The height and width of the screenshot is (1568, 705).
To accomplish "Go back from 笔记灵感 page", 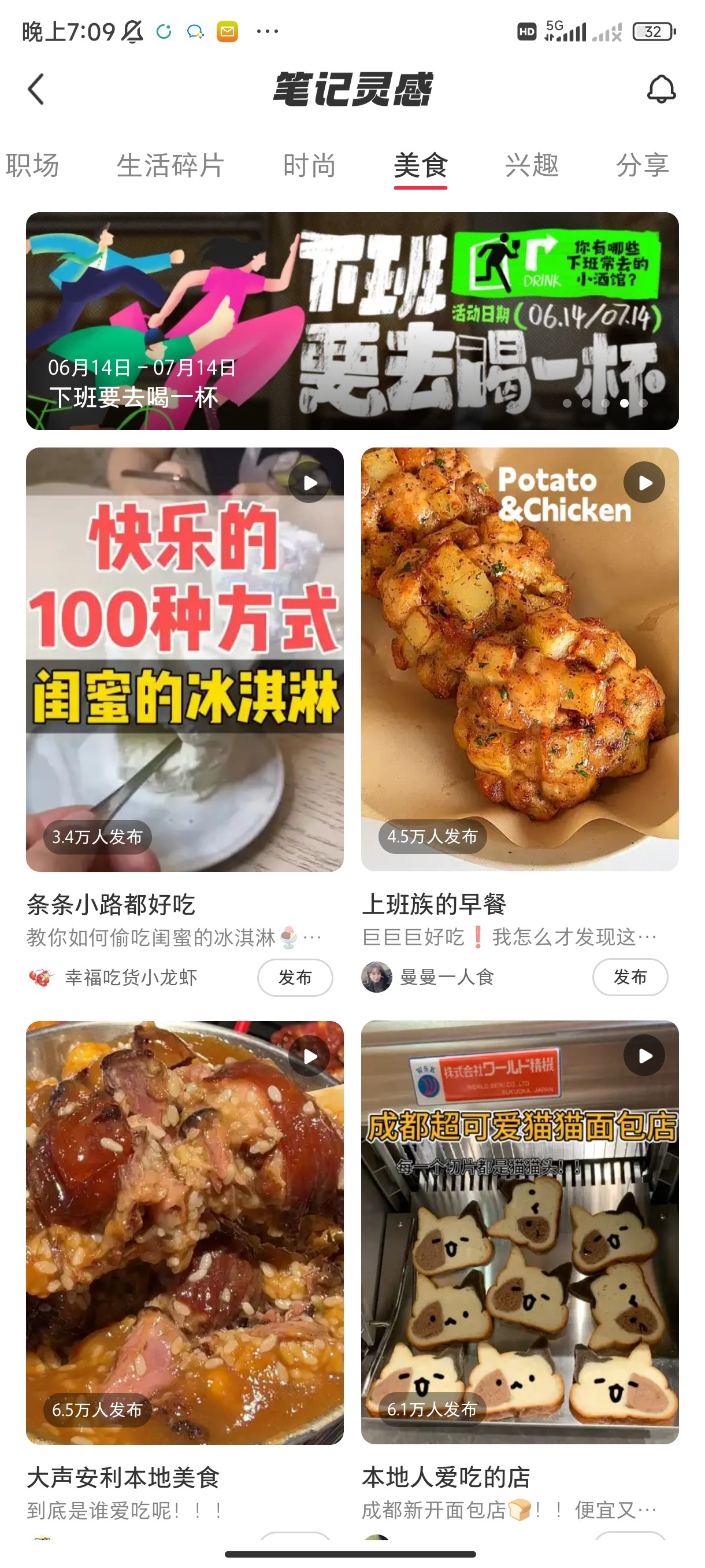I will point(36,90).
